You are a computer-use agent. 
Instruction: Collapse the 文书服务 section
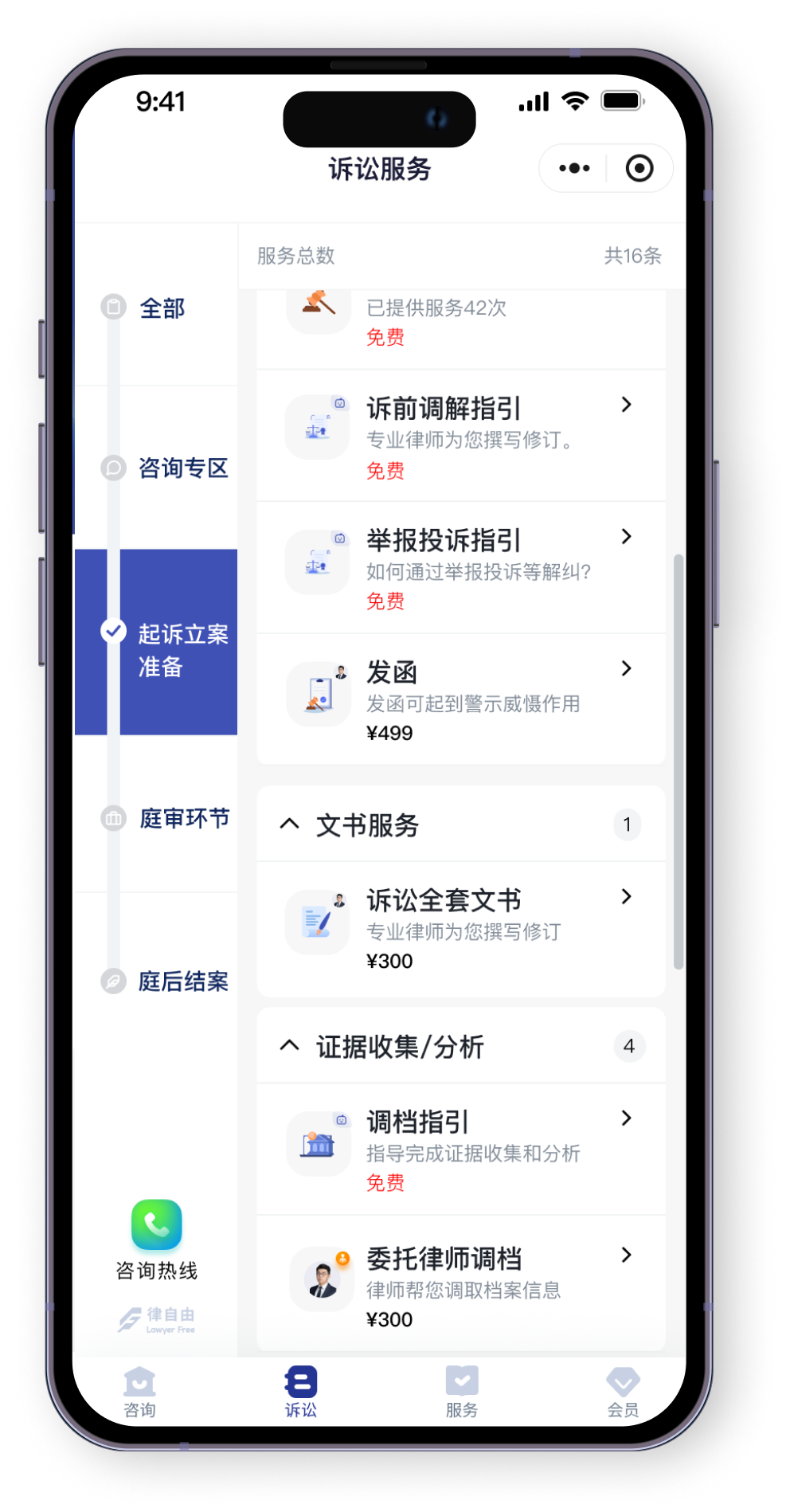click(x=290, y=825)
